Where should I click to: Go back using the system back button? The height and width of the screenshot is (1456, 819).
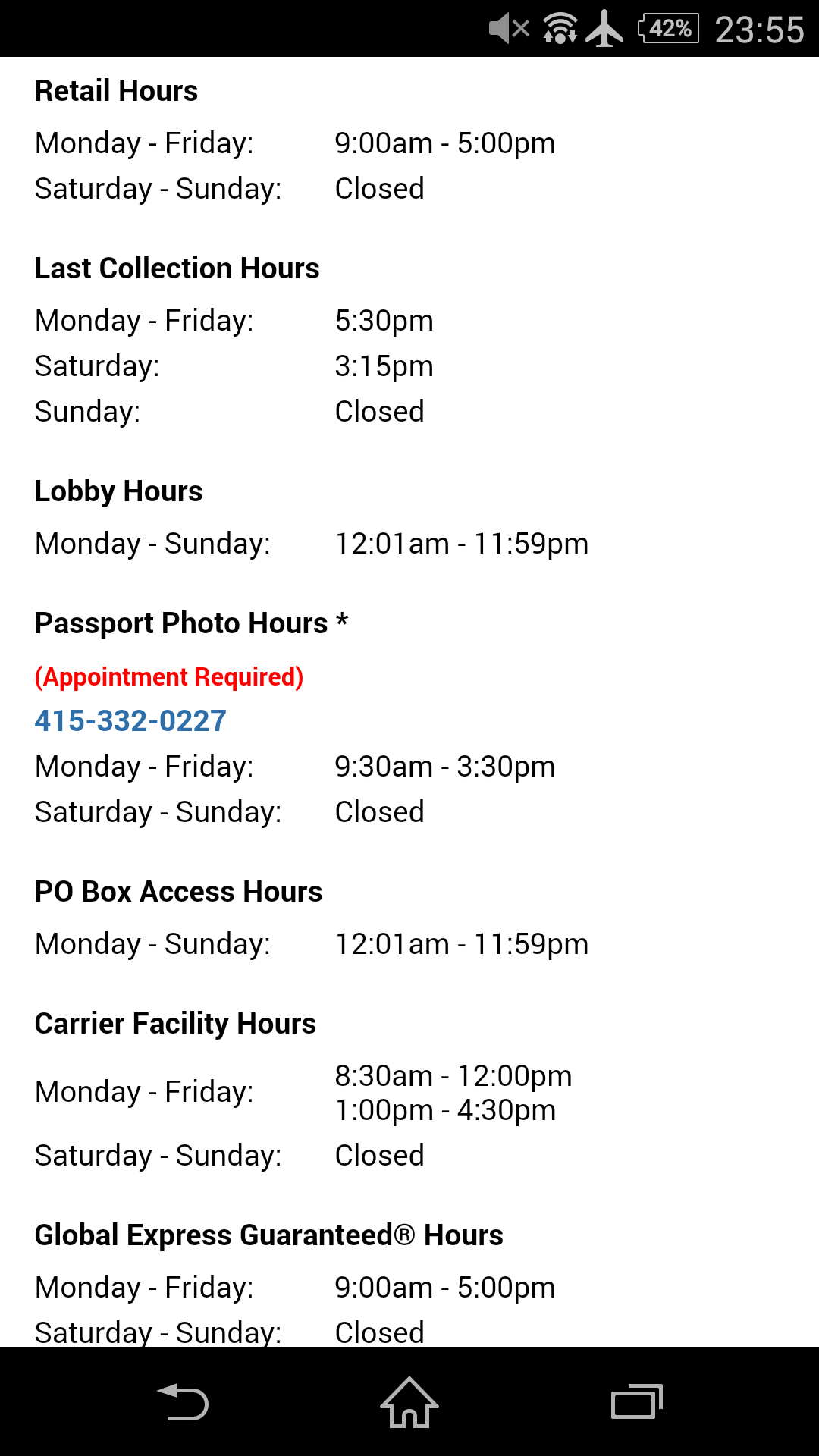point(183,1401)
